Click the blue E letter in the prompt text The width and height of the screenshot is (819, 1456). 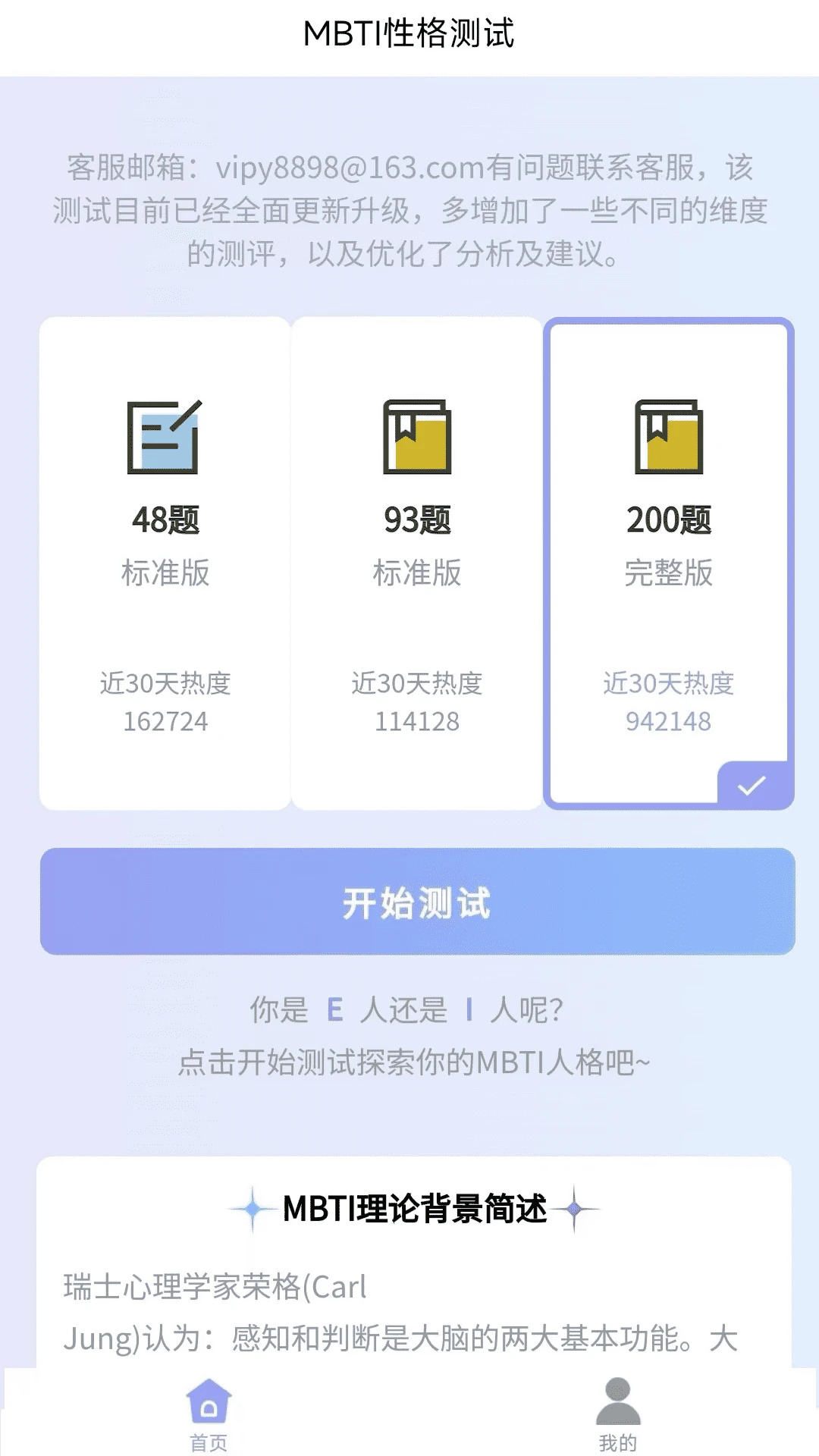tap(332, 1009)
